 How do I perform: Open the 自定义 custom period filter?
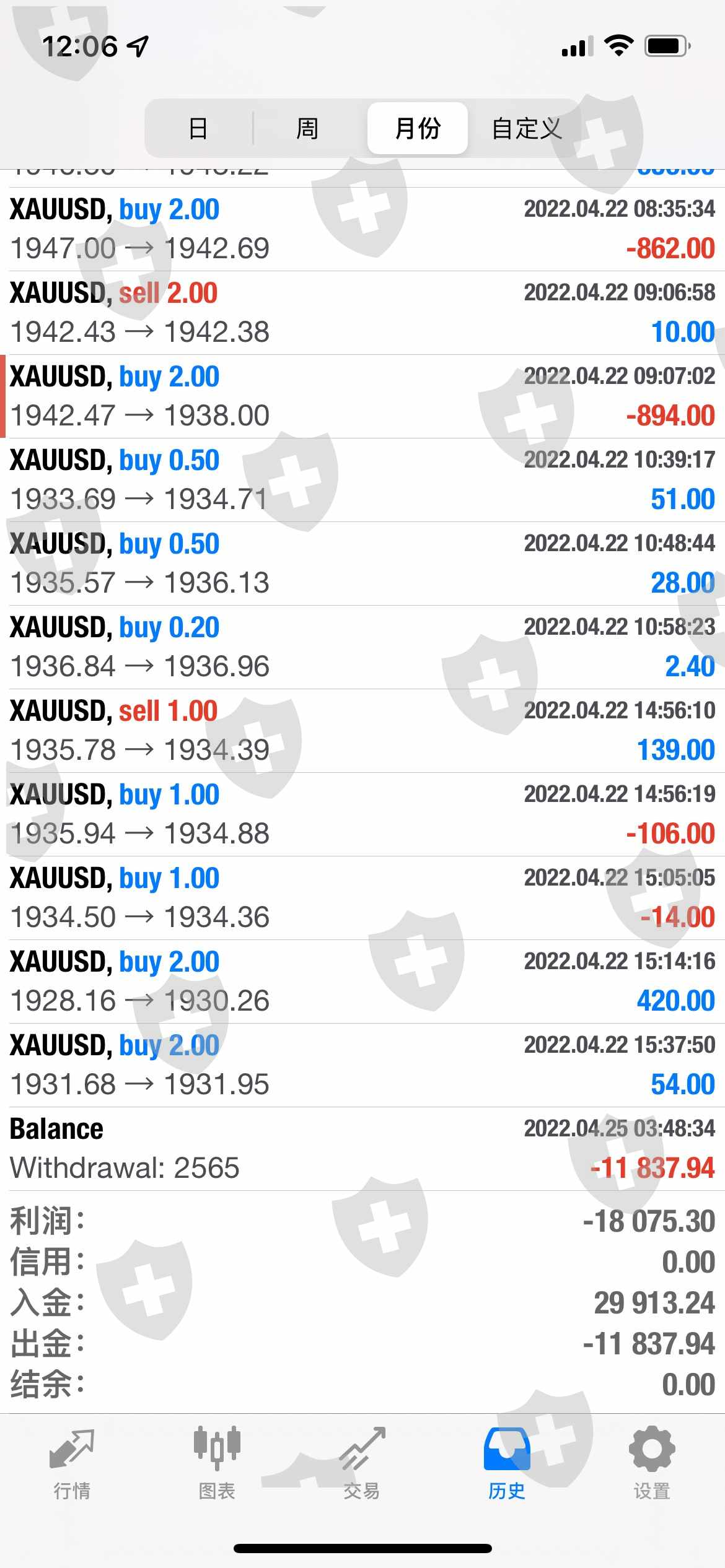527,128
